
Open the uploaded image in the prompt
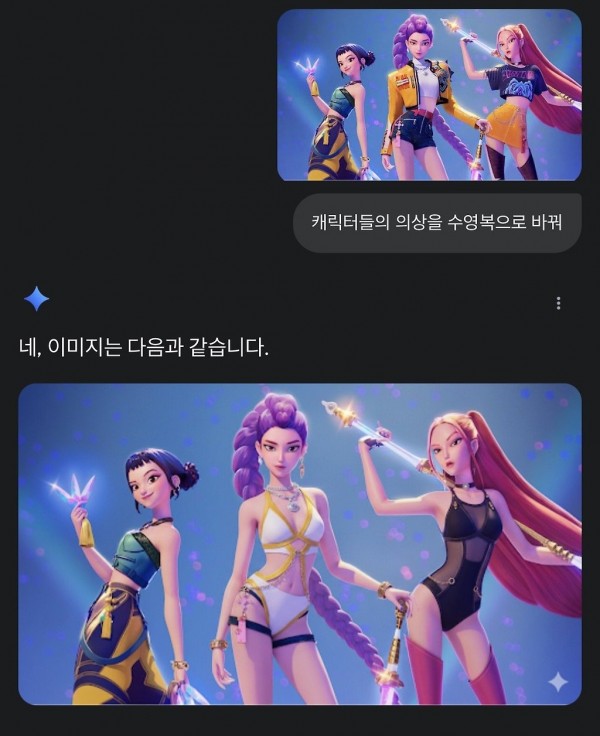[429, 95]
